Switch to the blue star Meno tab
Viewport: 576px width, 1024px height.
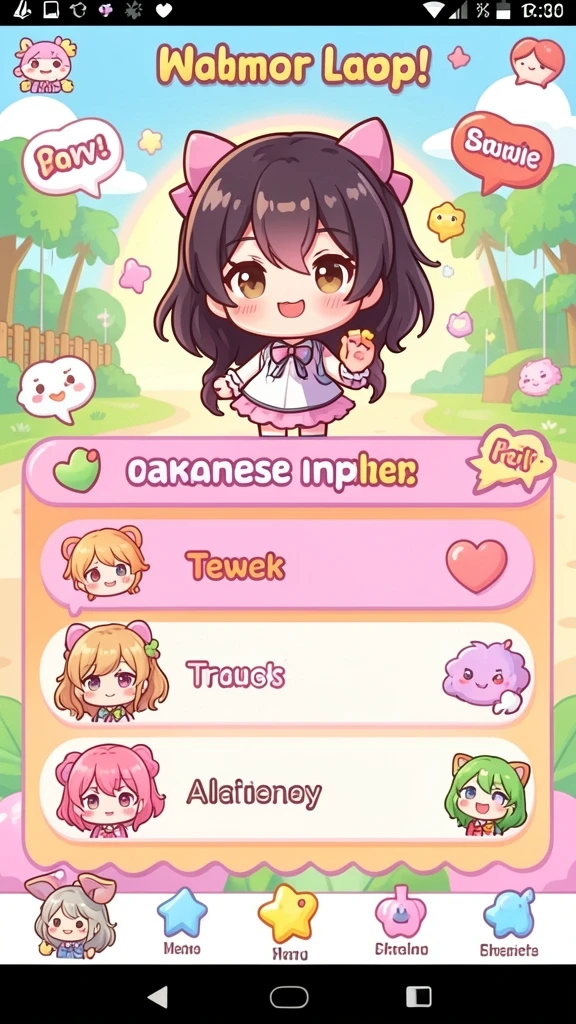[x=182, y=923]
